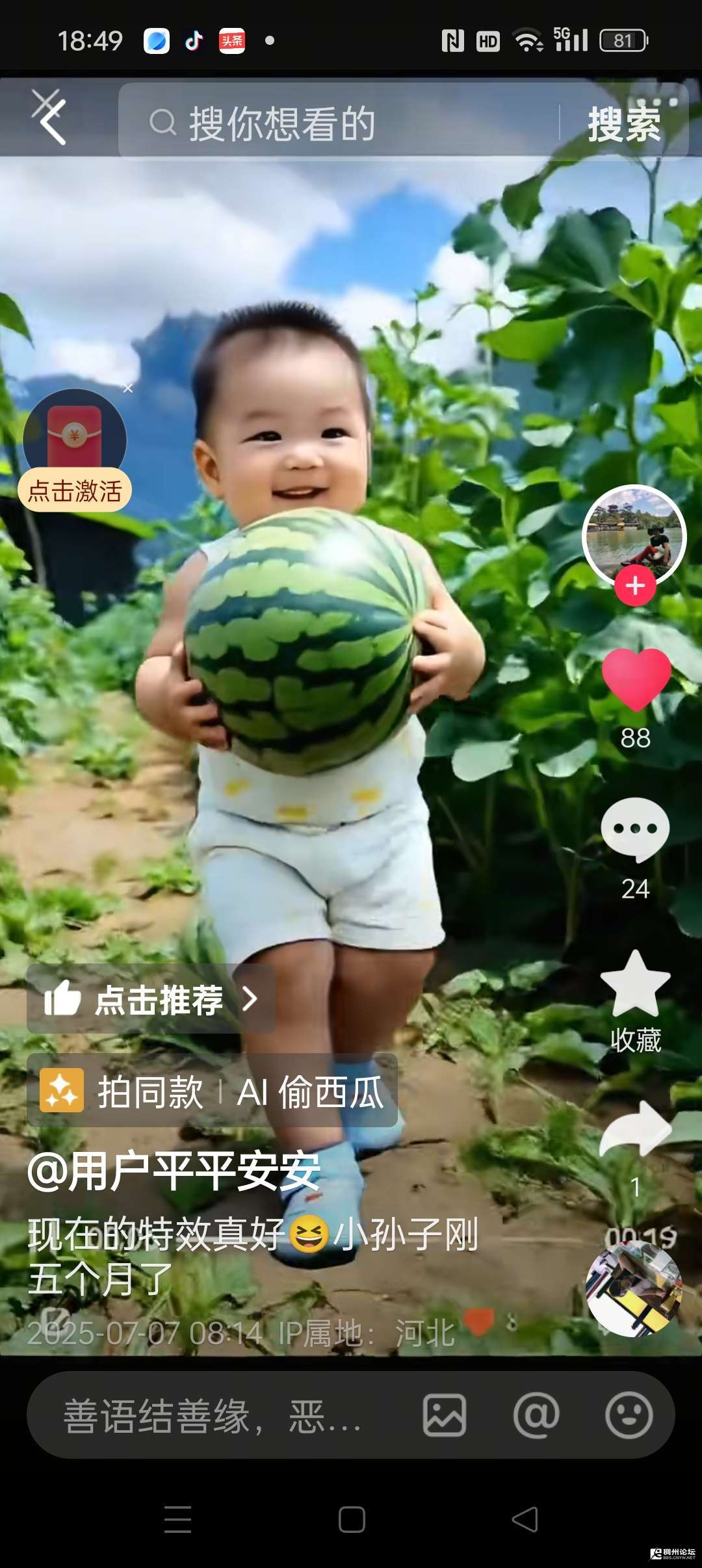Open the comments with 24 replies
702x1568 pixels.
(635, 831)
